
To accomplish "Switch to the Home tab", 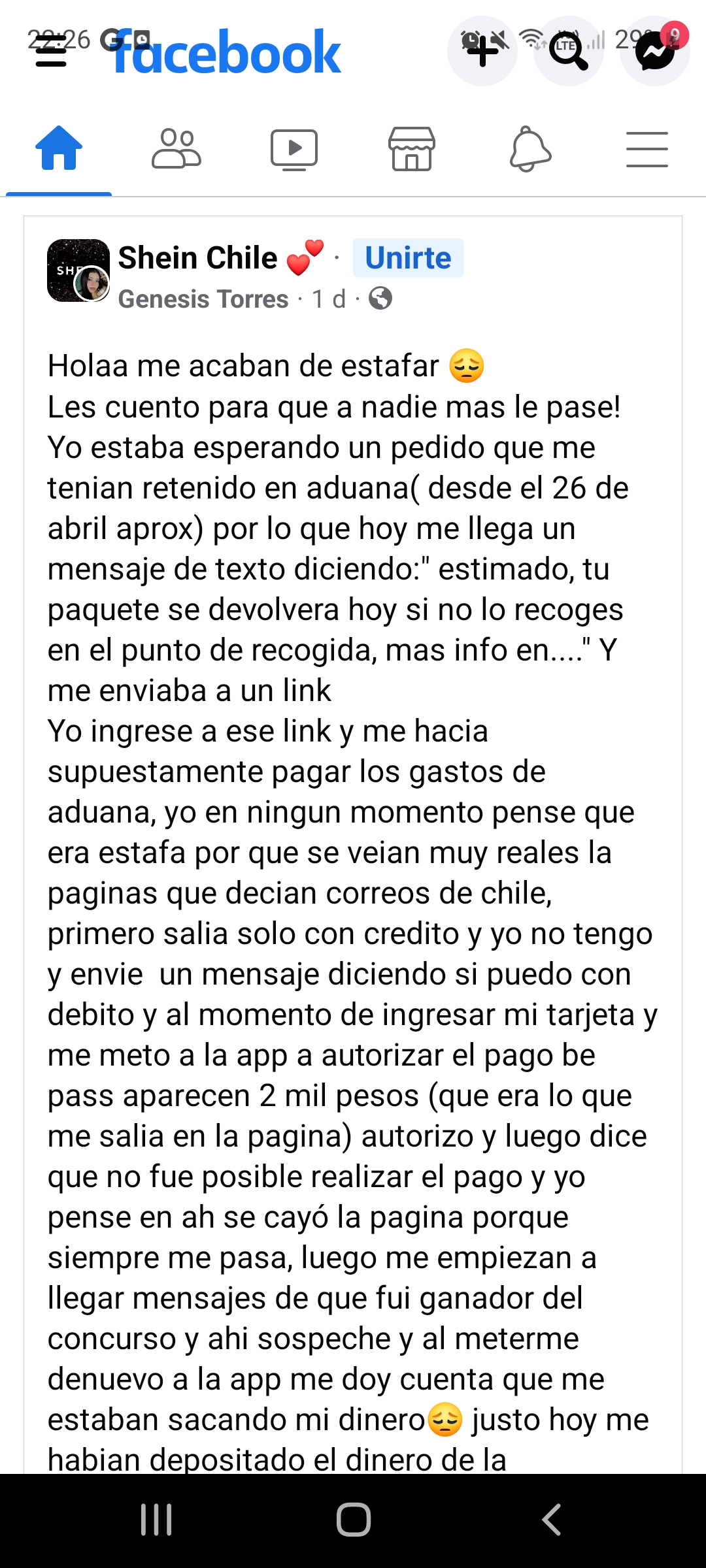I will click(59, 149).
